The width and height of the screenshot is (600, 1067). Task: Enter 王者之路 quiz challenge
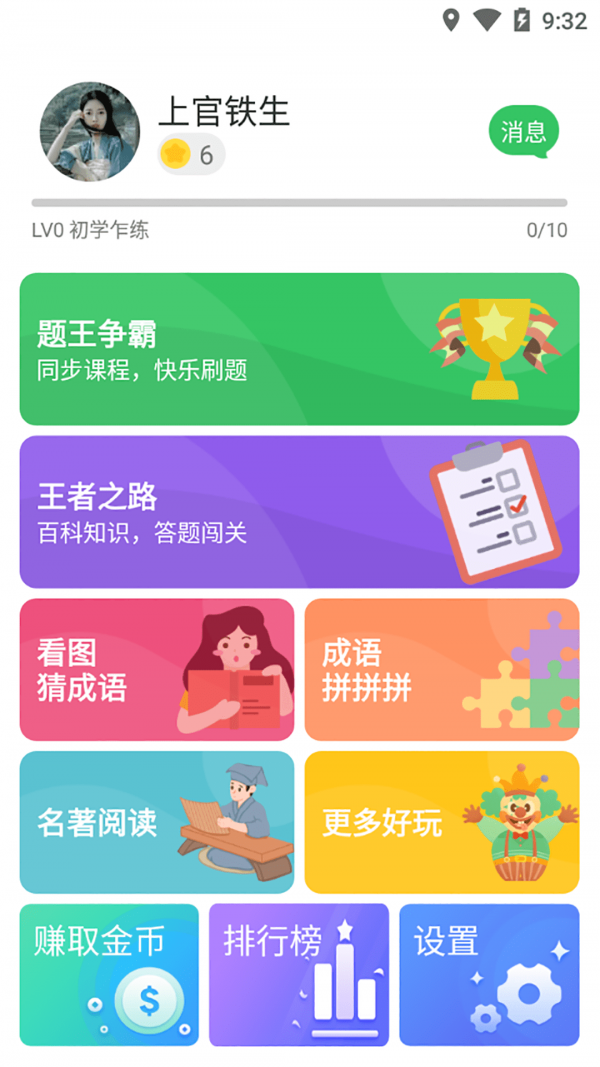[x=299, y=511]
